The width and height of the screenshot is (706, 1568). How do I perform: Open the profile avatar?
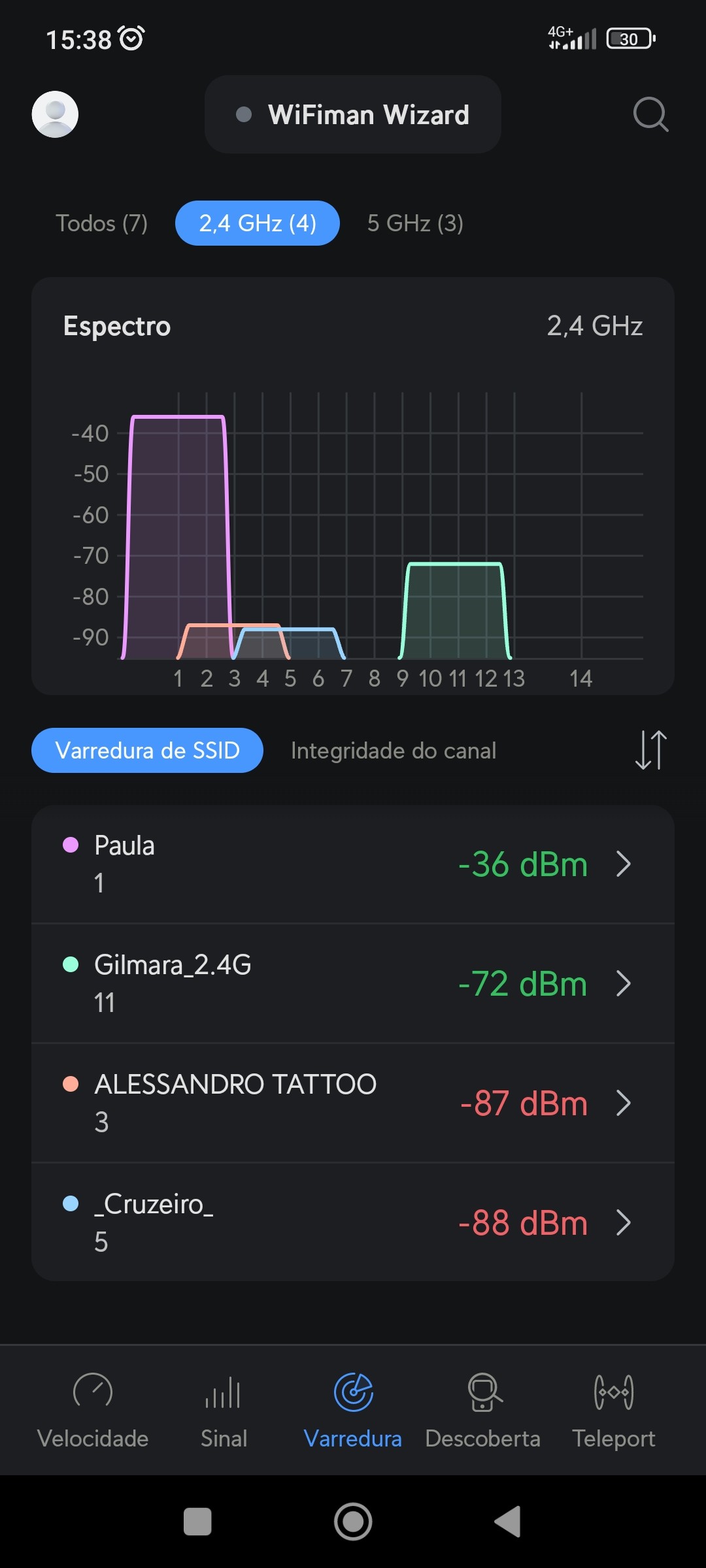tap(55, 114)
